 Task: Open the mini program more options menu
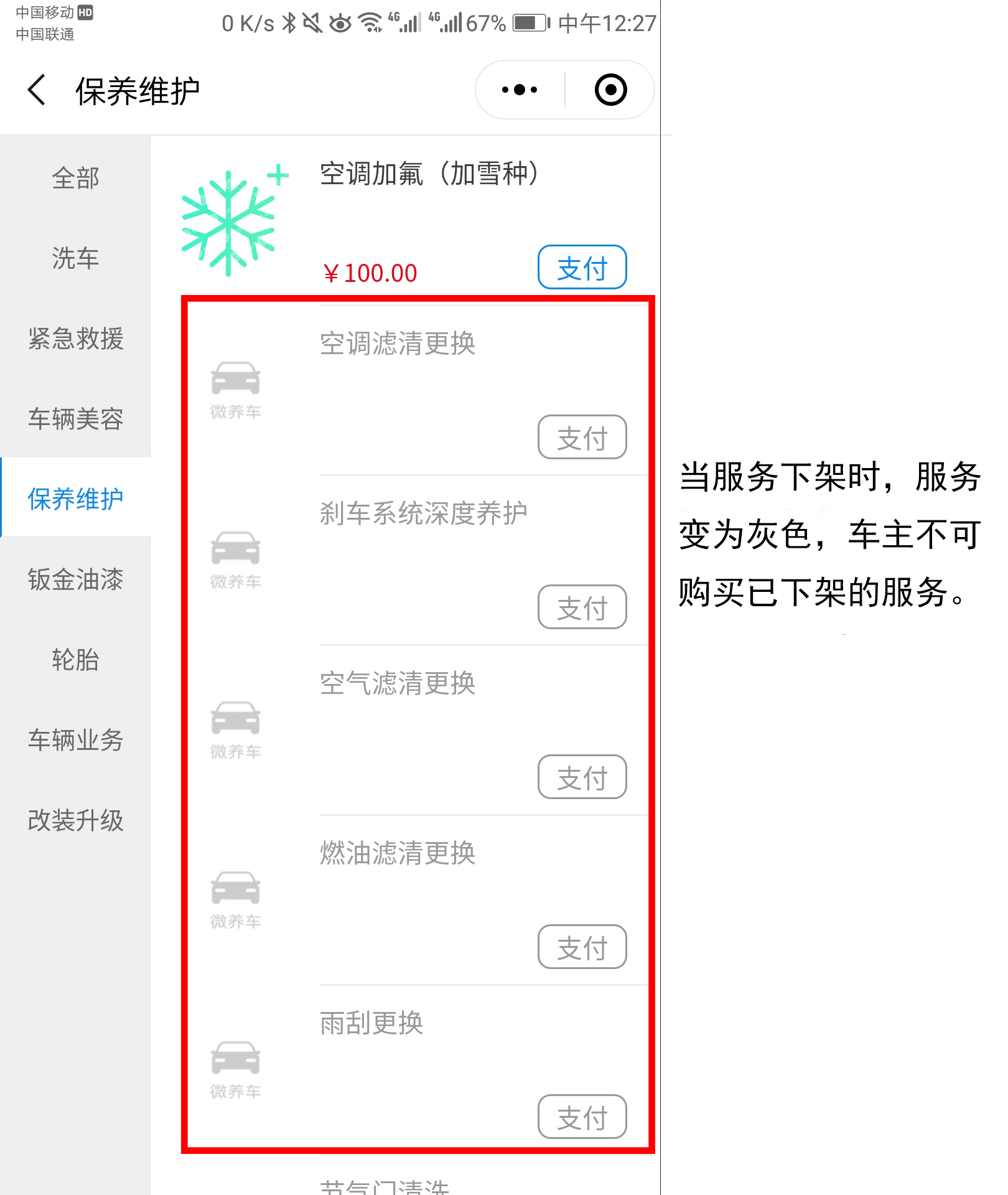coord(520,90)
